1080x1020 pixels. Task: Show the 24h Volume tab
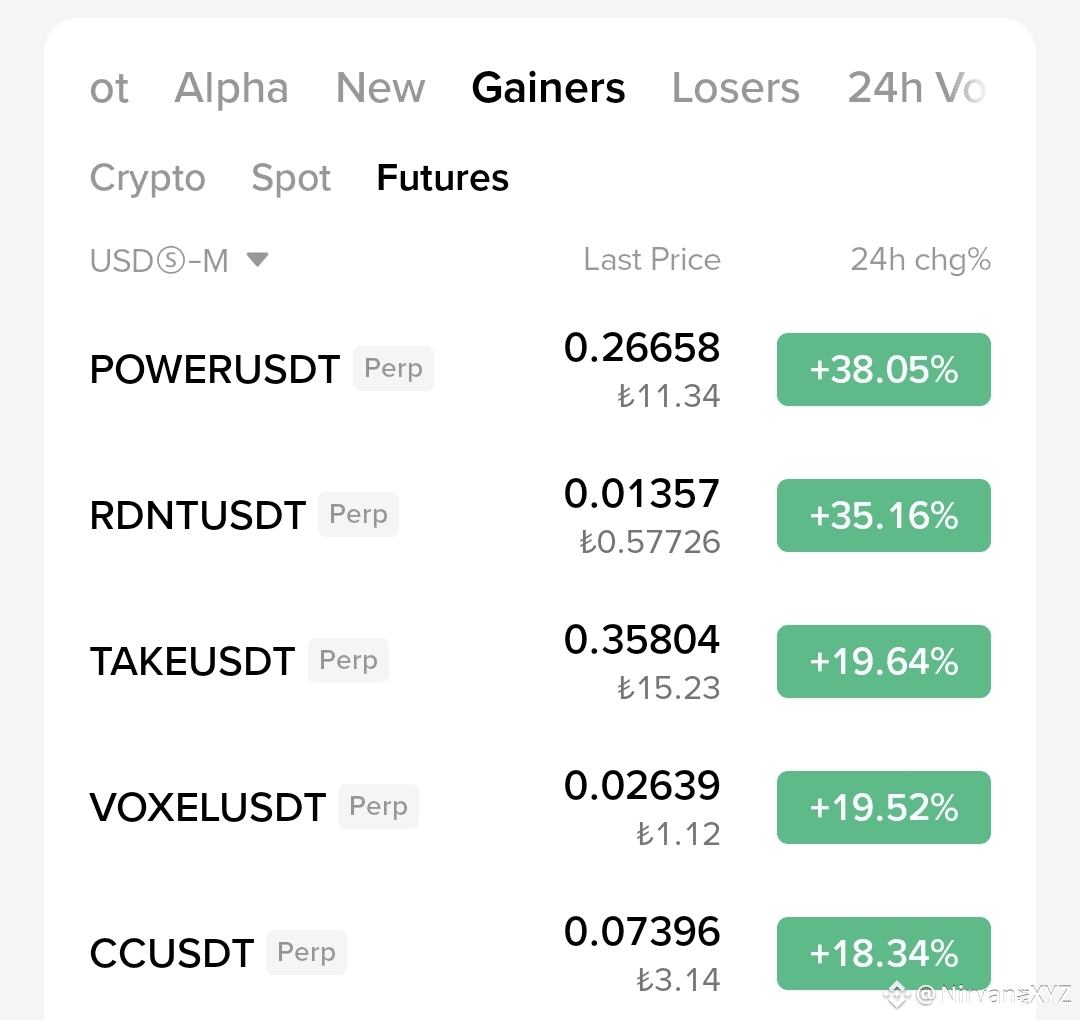pos(915,89)
